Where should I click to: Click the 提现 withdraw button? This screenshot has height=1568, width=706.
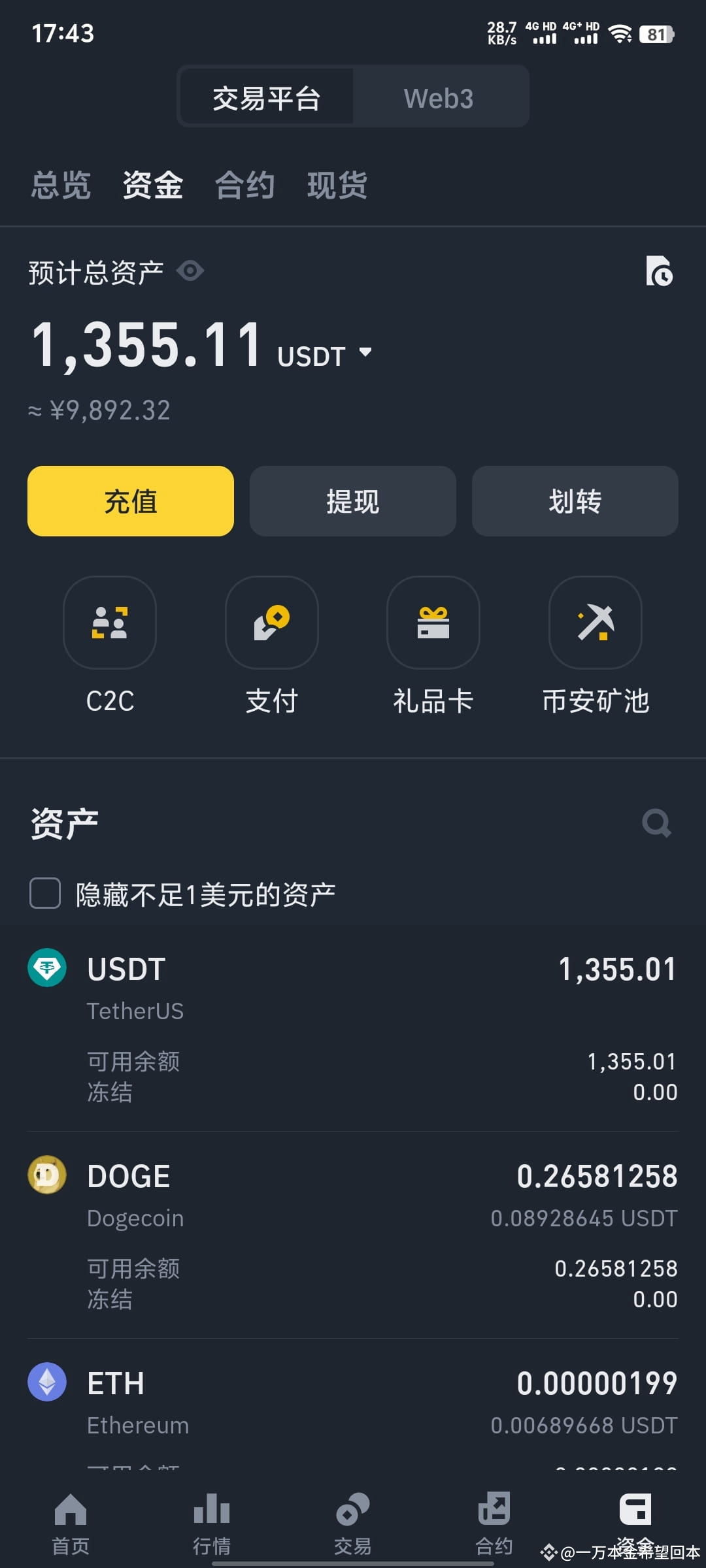coord(352,501)
